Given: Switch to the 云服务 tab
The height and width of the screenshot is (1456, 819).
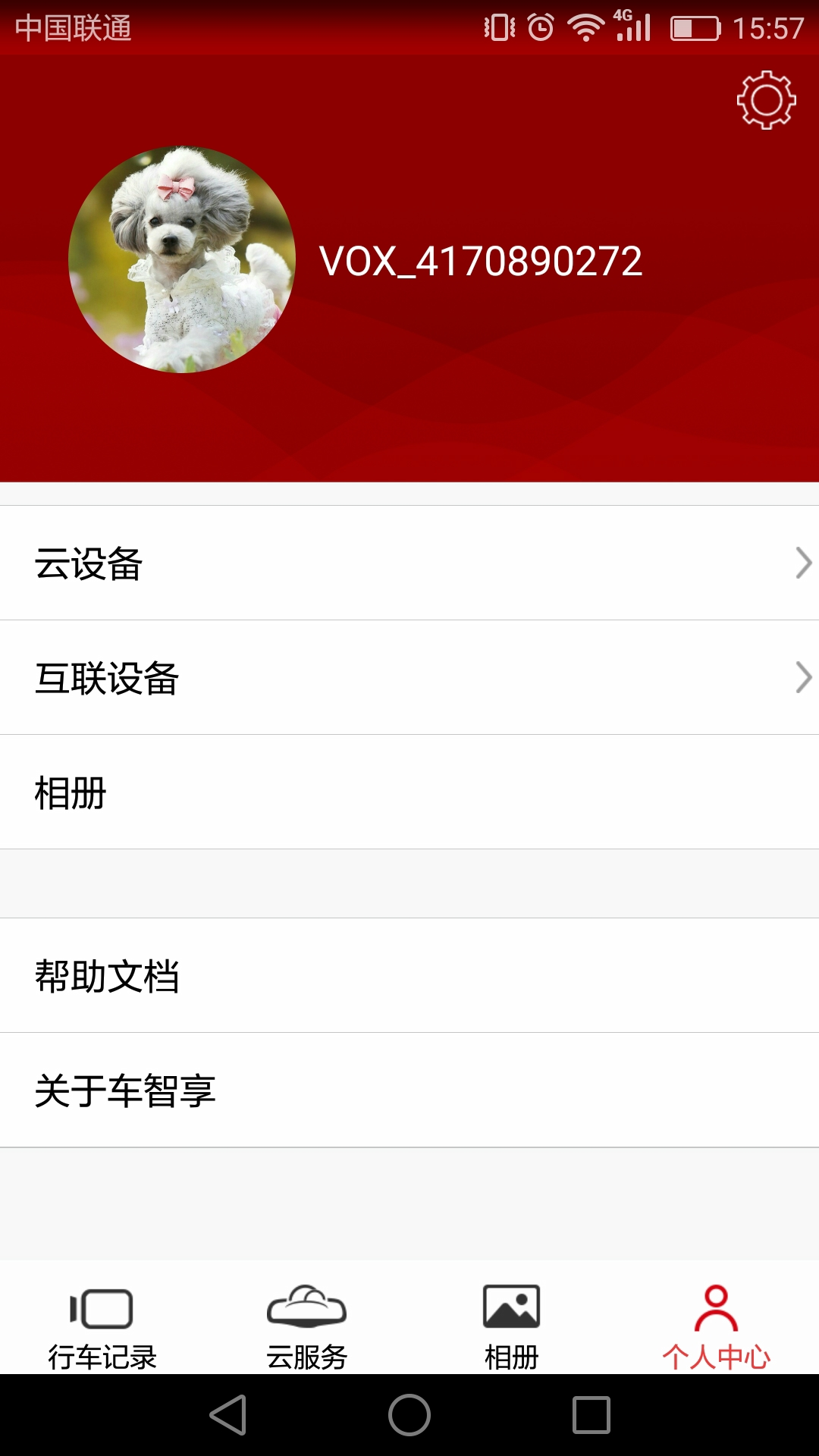Looking at the screenshot, I should click(307, 1326).
